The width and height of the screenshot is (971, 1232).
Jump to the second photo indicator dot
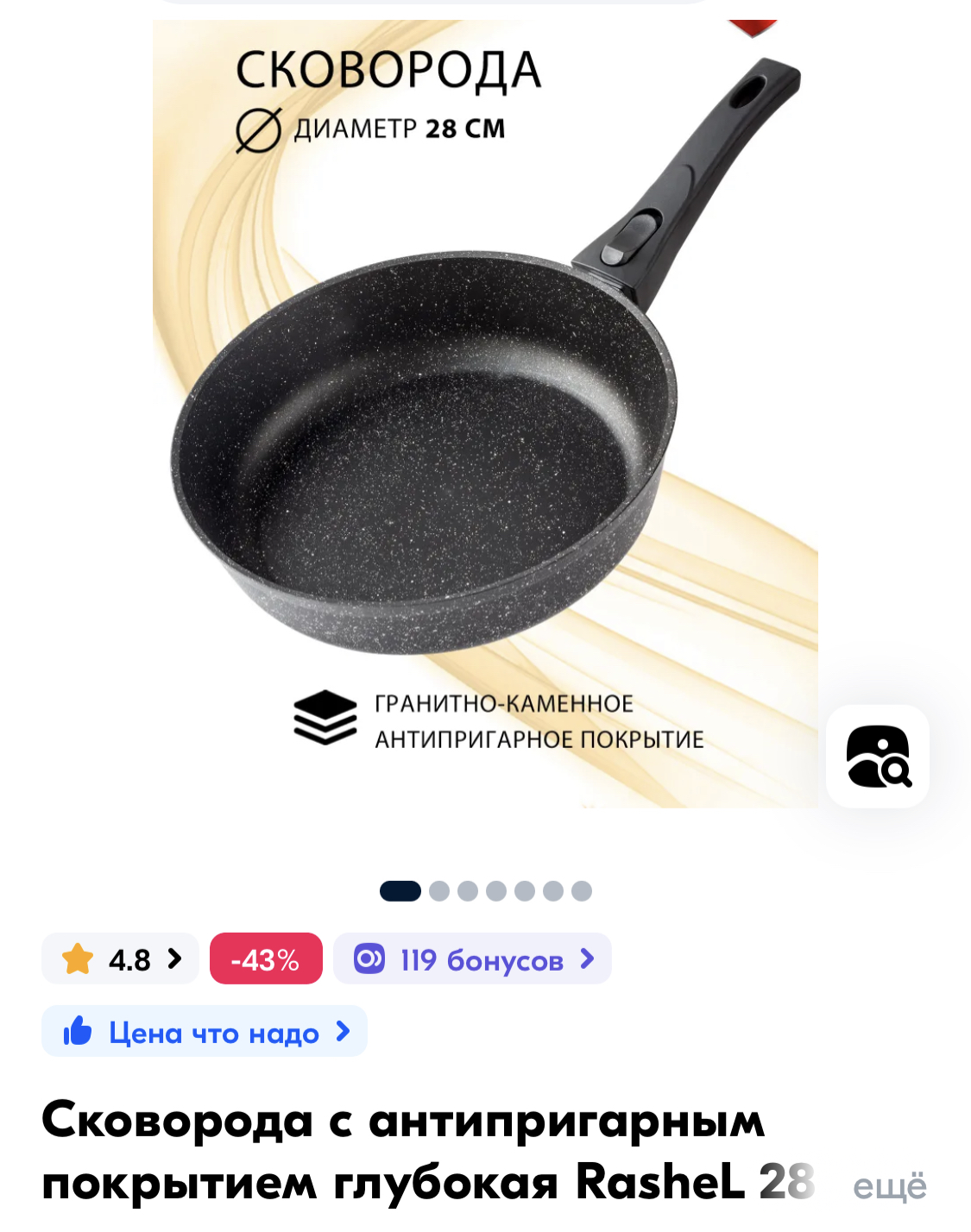pyautogui.click(x=439, y=891)
